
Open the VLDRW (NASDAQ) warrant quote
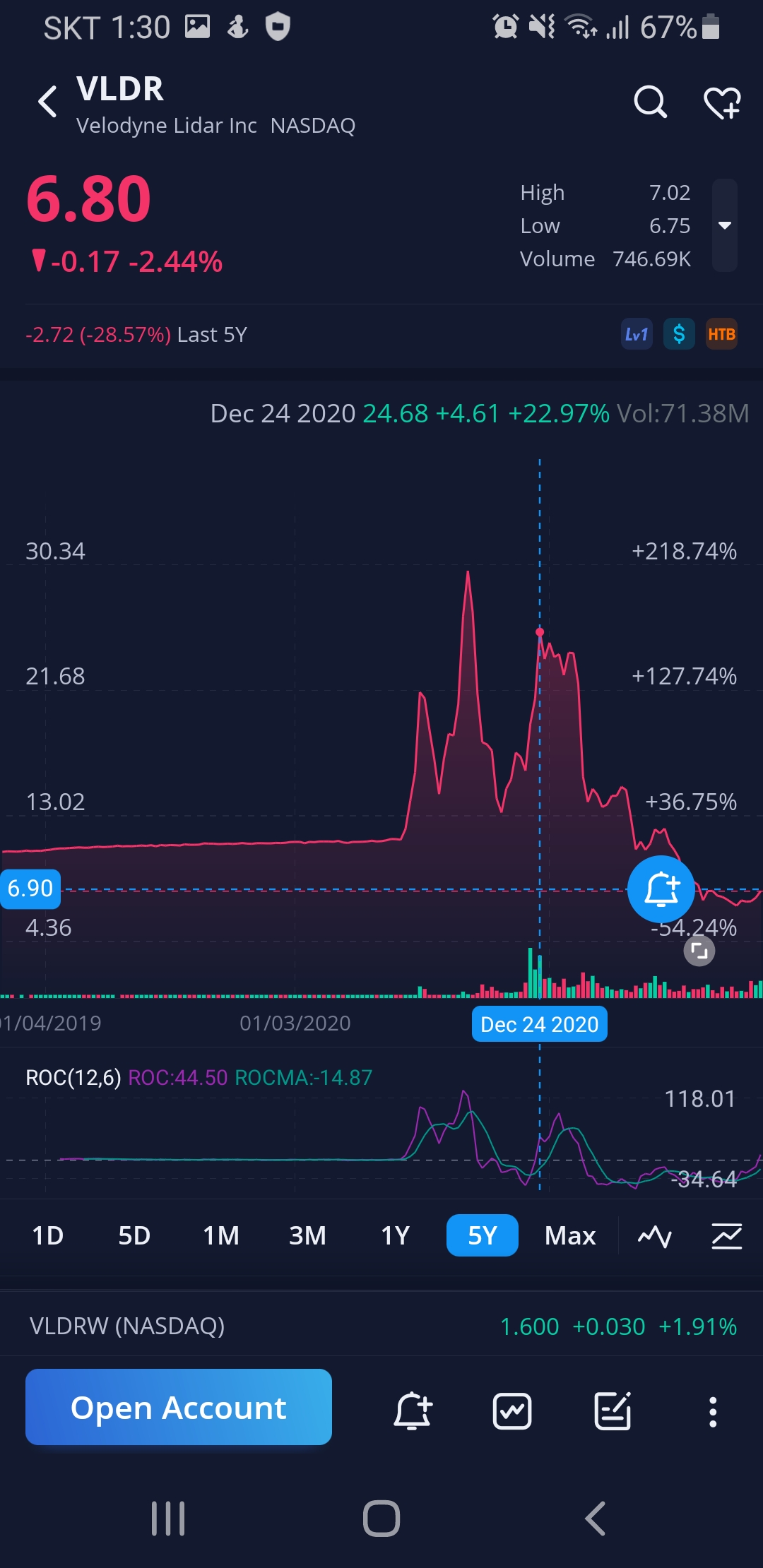381,1326
